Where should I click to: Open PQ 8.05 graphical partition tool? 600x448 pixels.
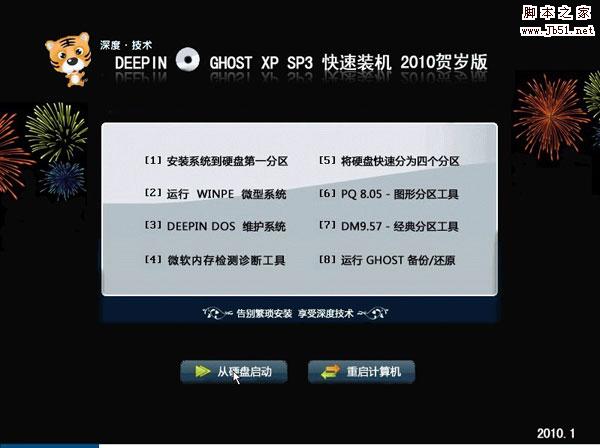tap(390, 194)
